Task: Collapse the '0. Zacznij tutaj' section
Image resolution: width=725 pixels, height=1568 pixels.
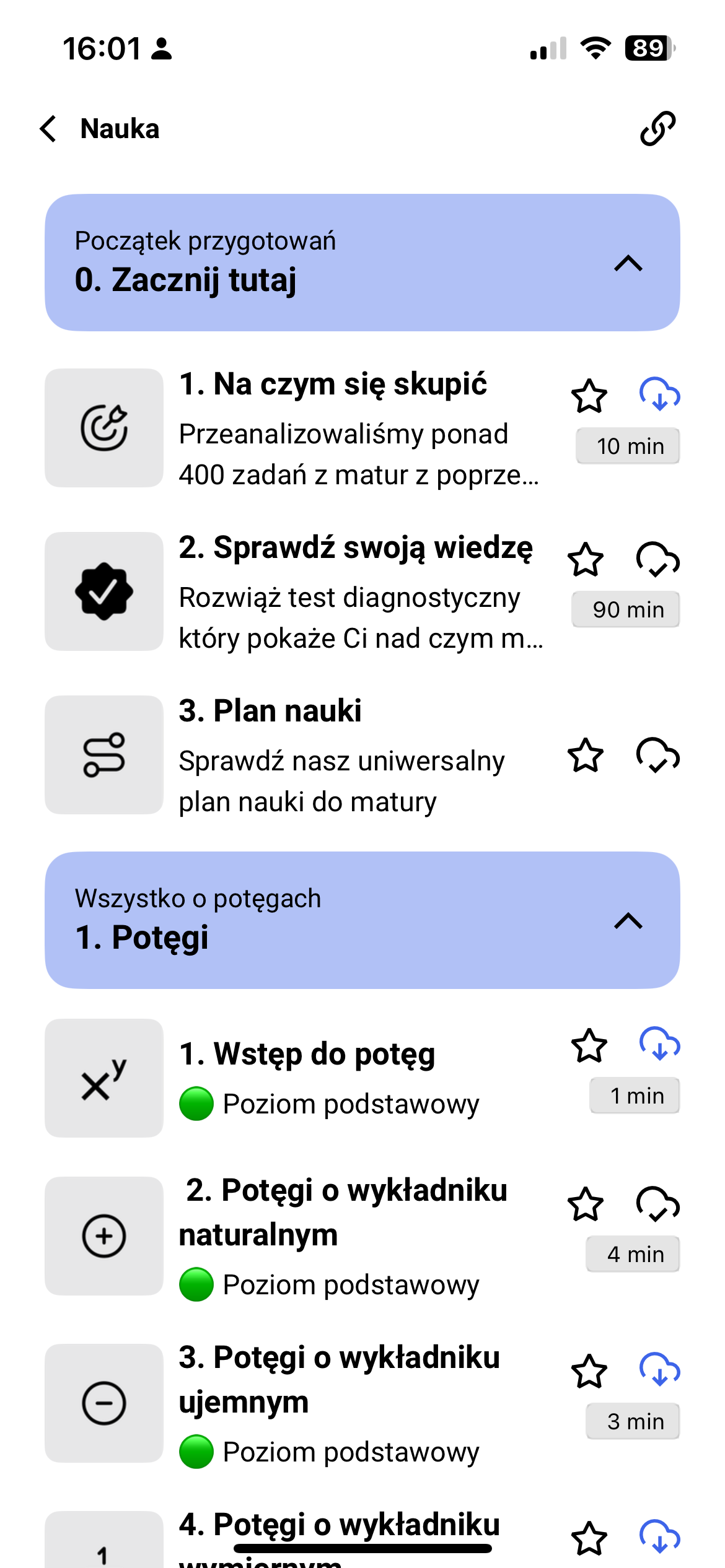Action: 628,263
